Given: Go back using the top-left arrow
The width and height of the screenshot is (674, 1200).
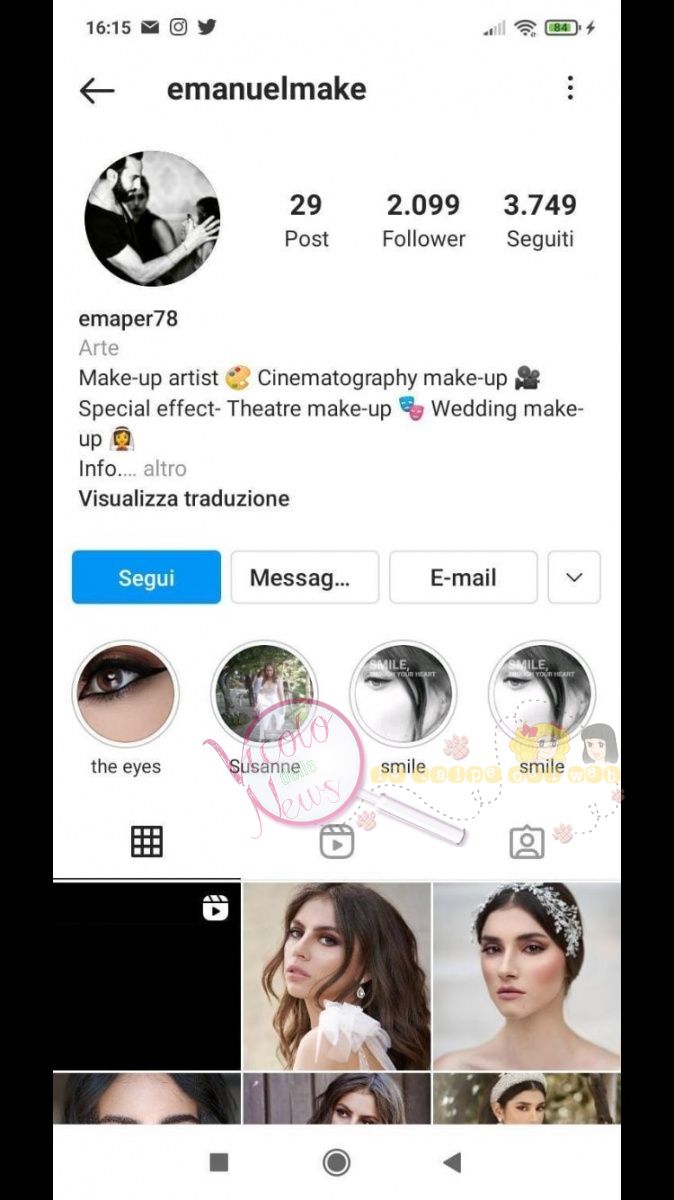Looking at the screenshot, I should point(97,90).
